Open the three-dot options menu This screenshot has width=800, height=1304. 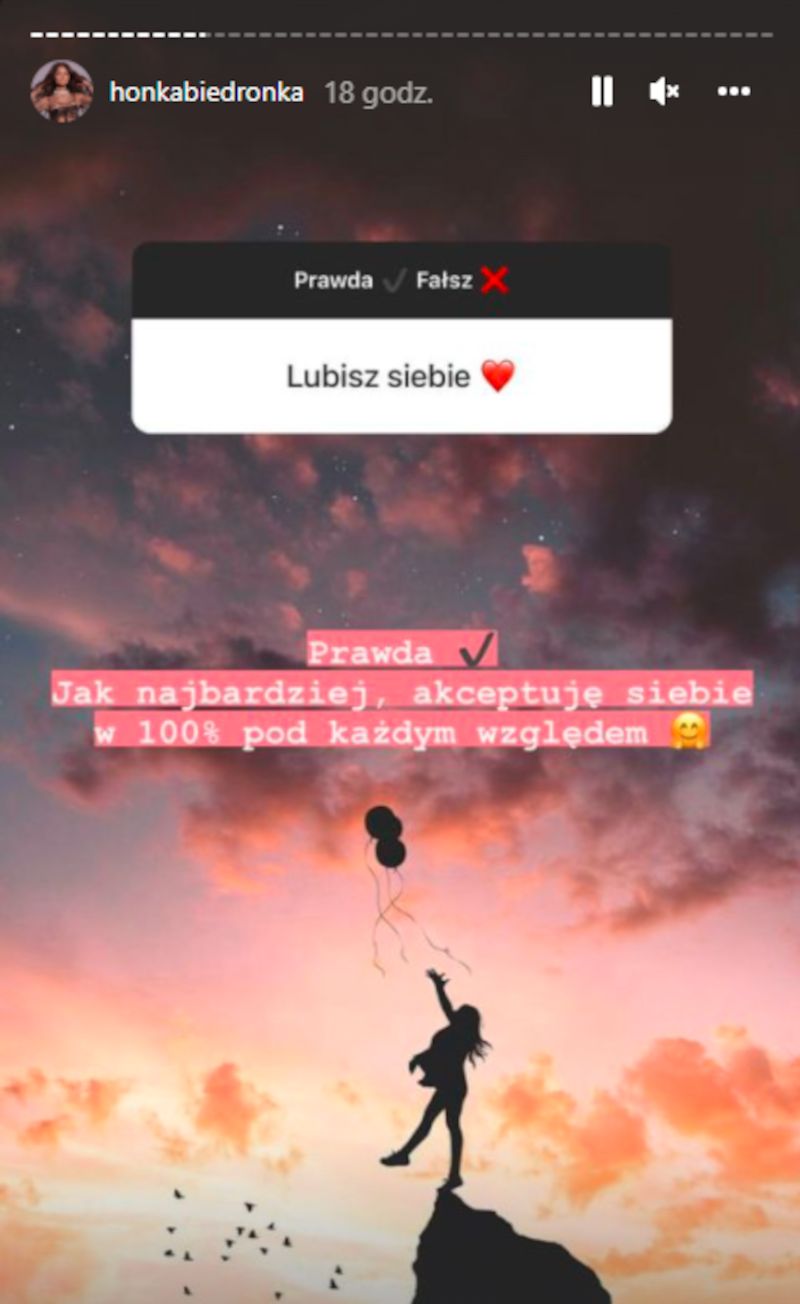click(733, 92)
